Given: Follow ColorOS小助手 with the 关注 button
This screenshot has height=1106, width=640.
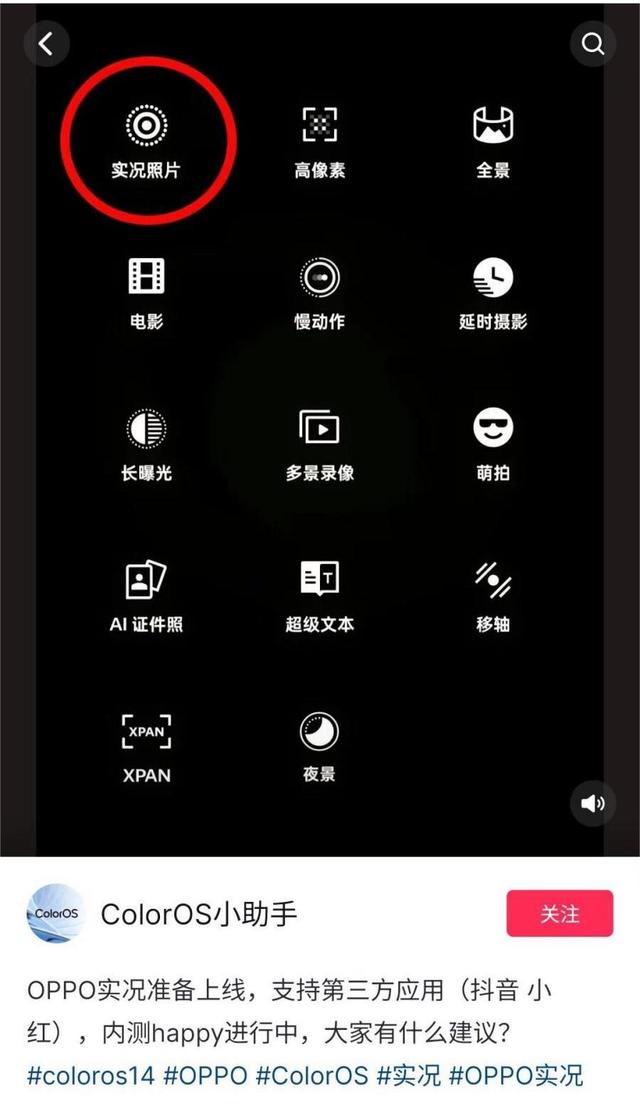Looking at the screenshot, I should coord(560,914).
